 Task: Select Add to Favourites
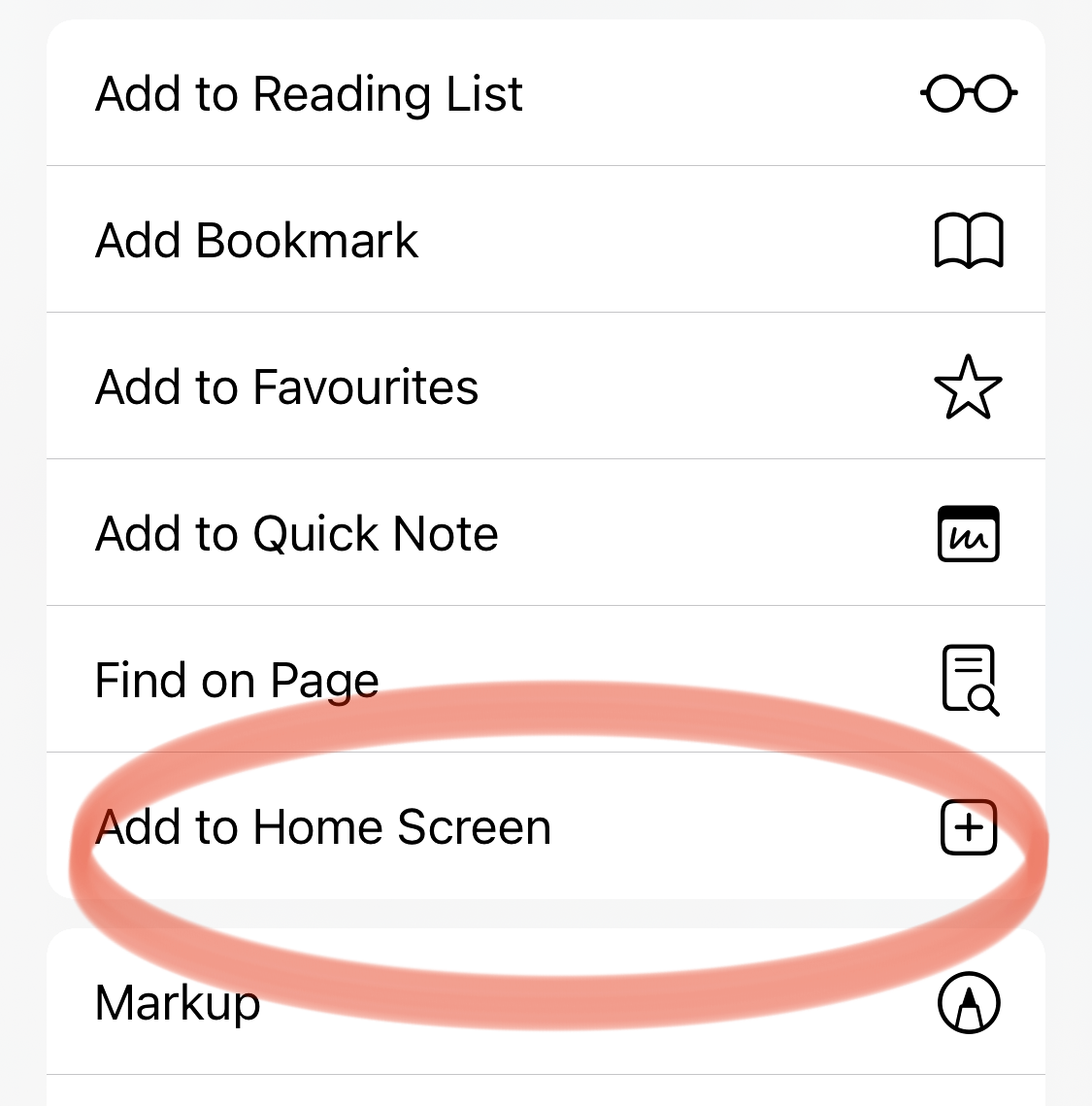click(286, 385)
